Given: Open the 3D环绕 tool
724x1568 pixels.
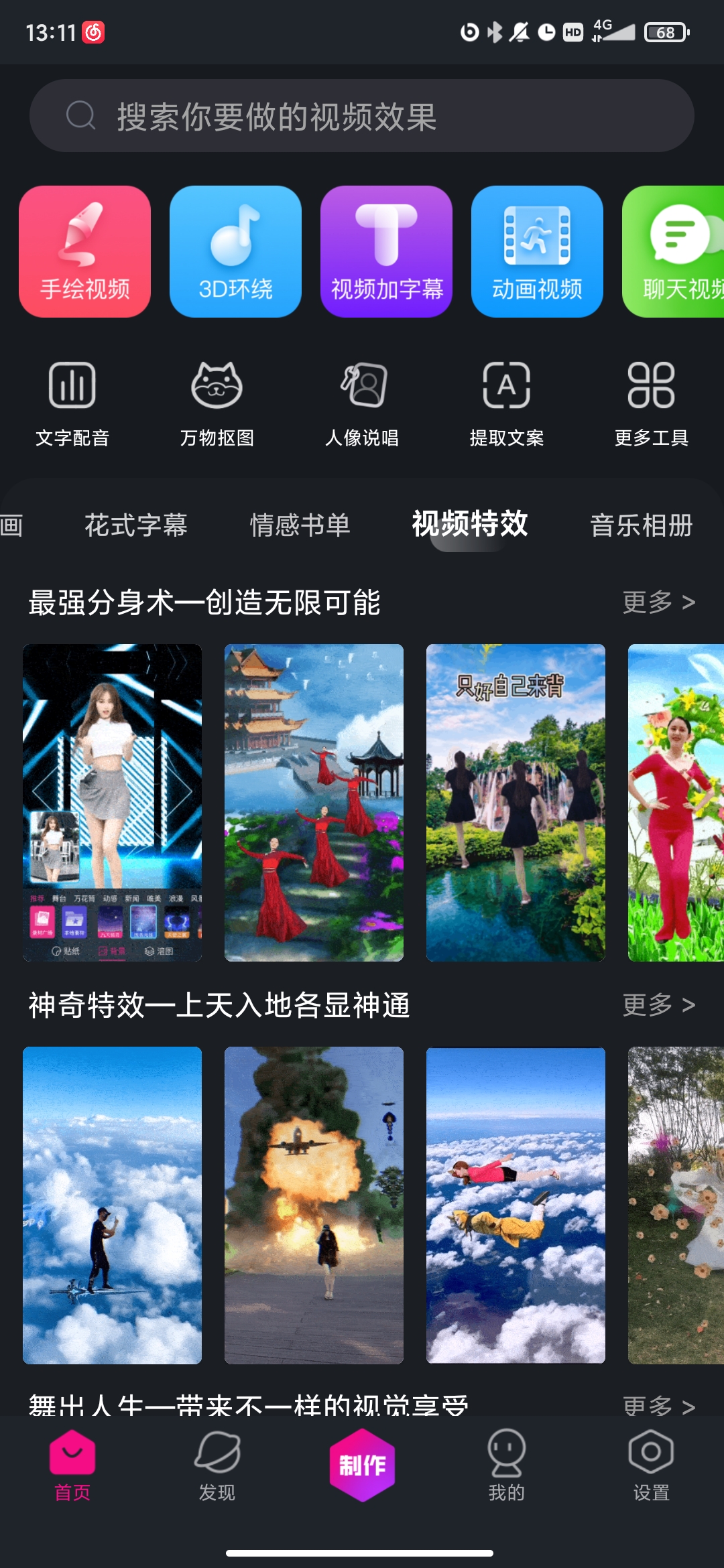Looking at the screenshot, I should [x=235, y=251].
